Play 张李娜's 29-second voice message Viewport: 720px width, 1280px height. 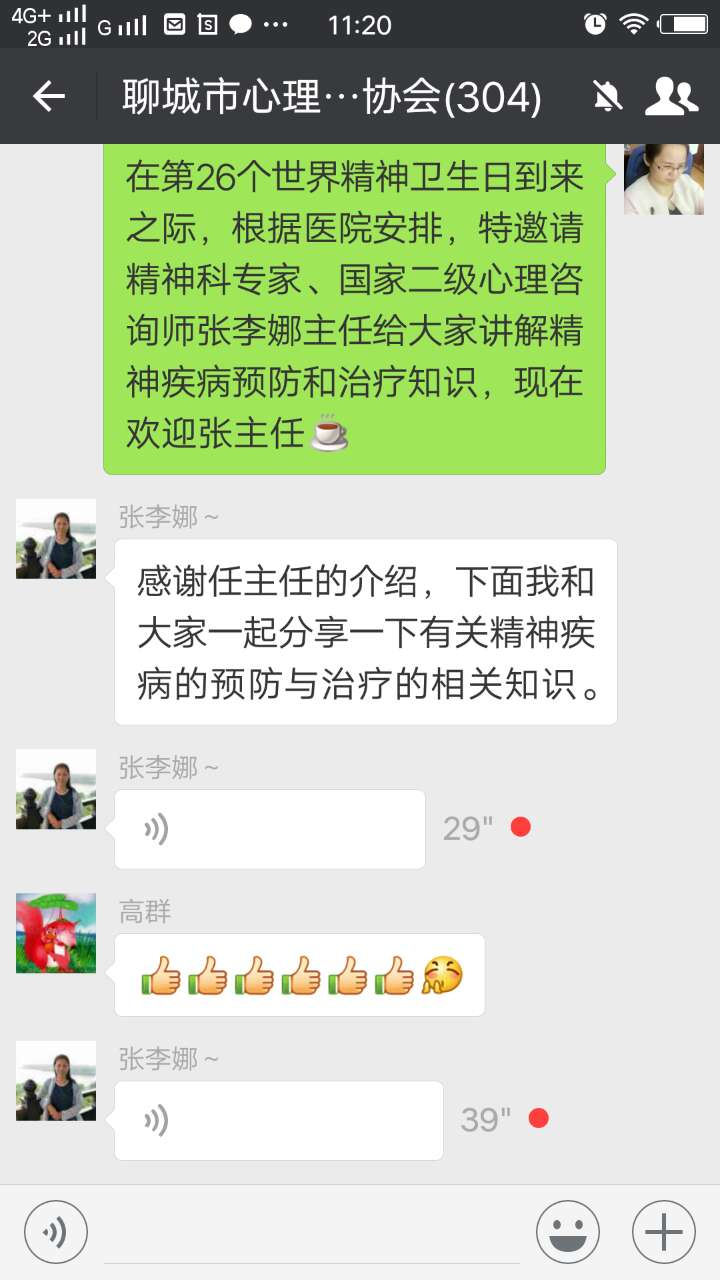click(x=270, y=829)
